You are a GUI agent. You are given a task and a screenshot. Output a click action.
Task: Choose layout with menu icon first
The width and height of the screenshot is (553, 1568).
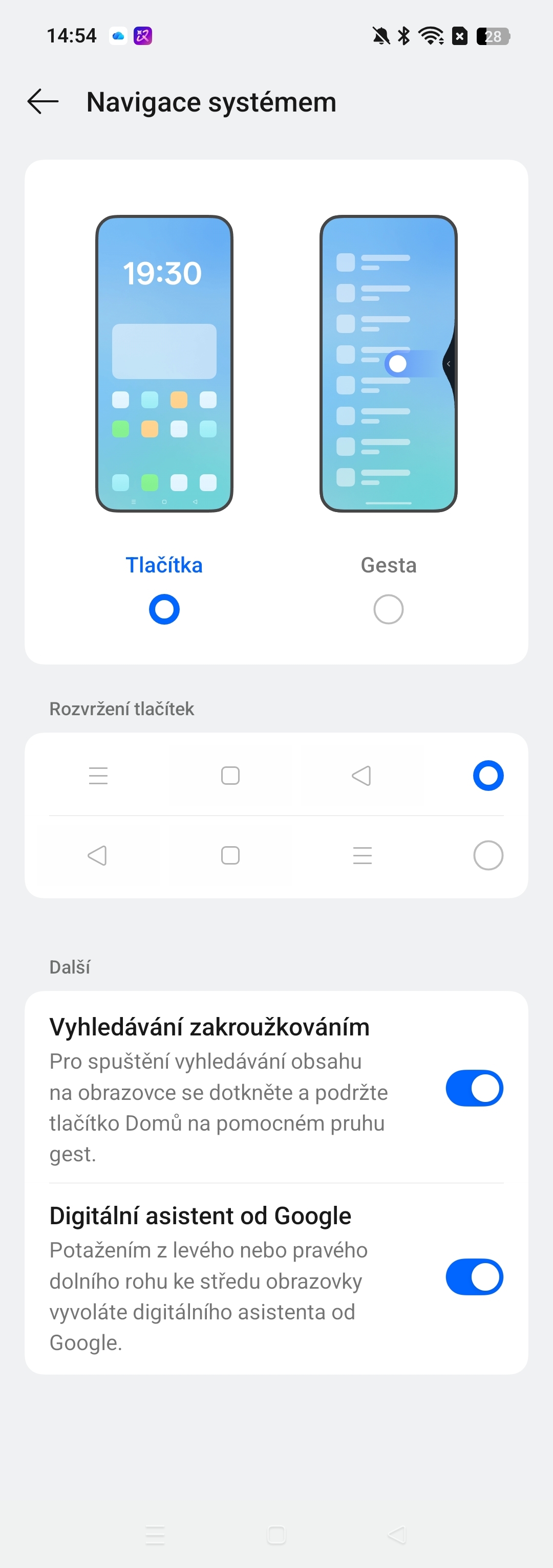[x=488, y=776]
